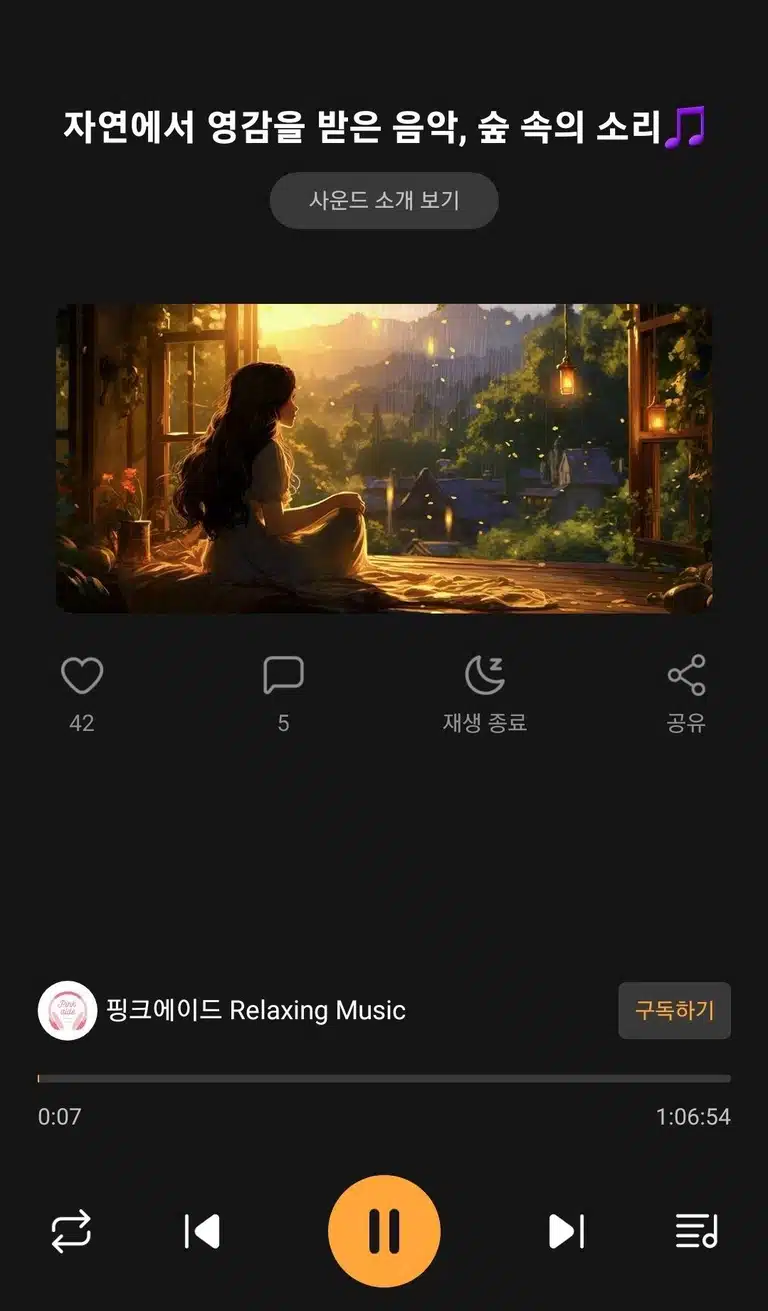Toggle the repeat mode icon
The height and width of the screenshot is (1311, 768).
71,1231
